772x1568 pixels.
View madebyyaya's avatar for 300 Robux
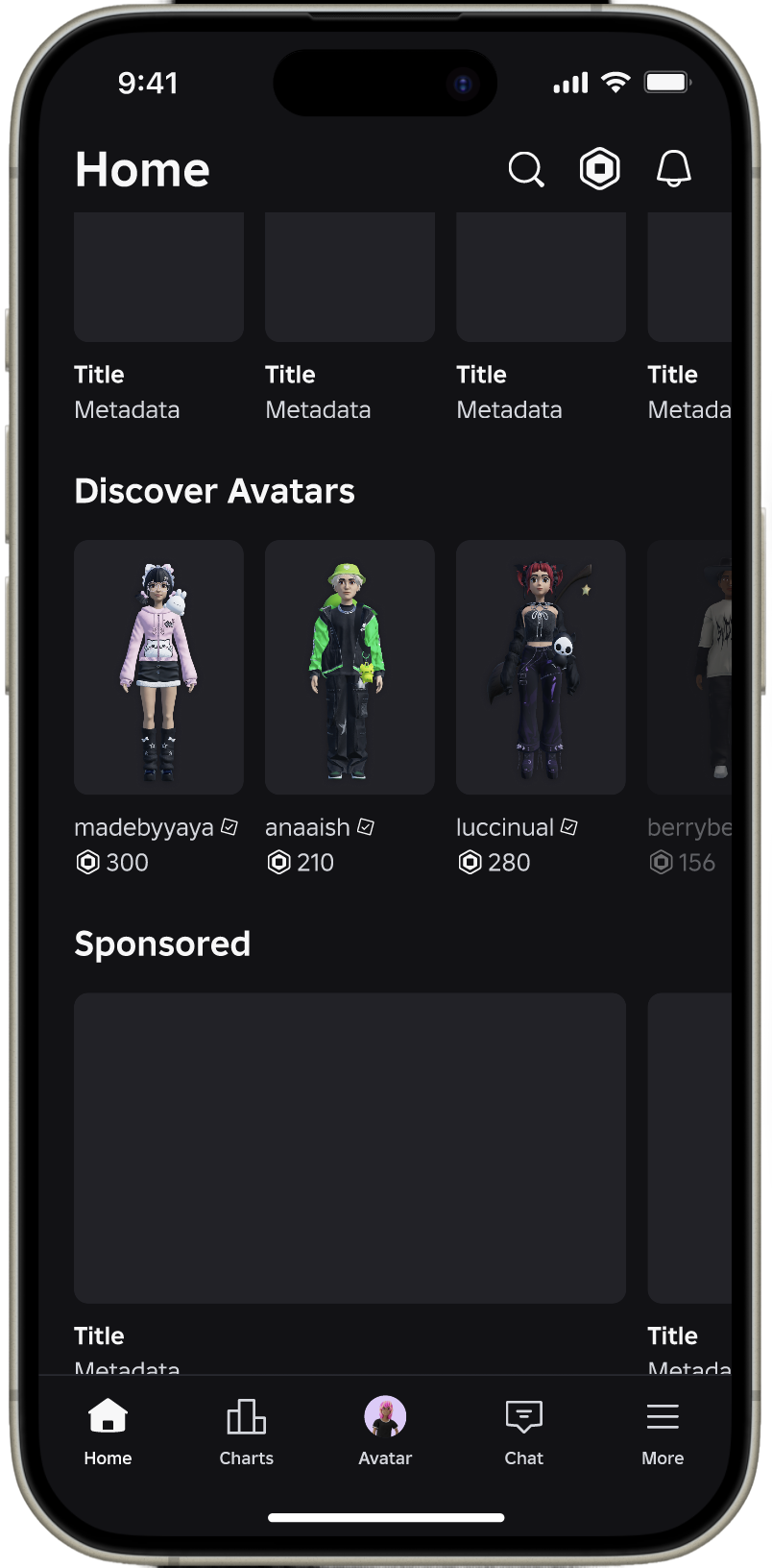click(x=158, y=668)
